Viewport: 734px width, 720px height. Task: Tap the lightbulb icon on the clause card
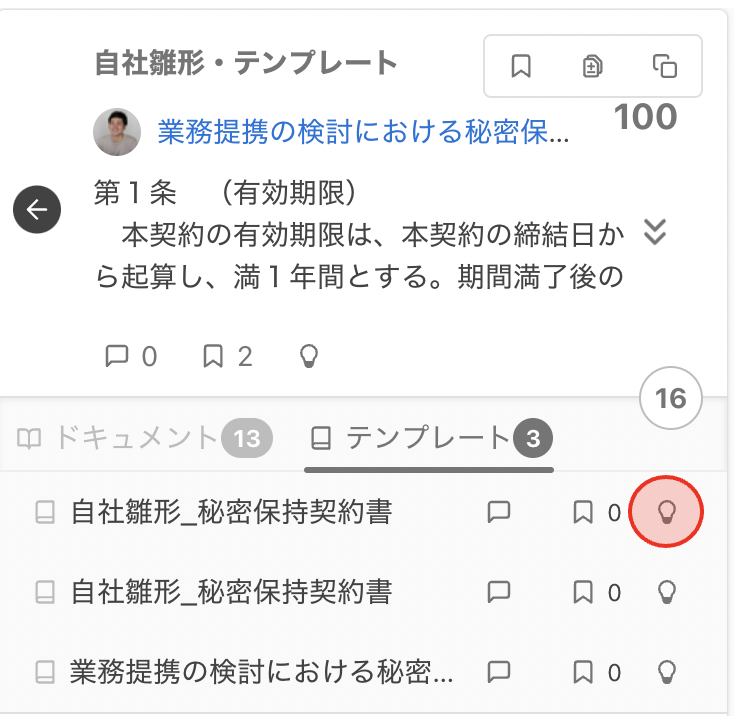[x=309, y=356]
